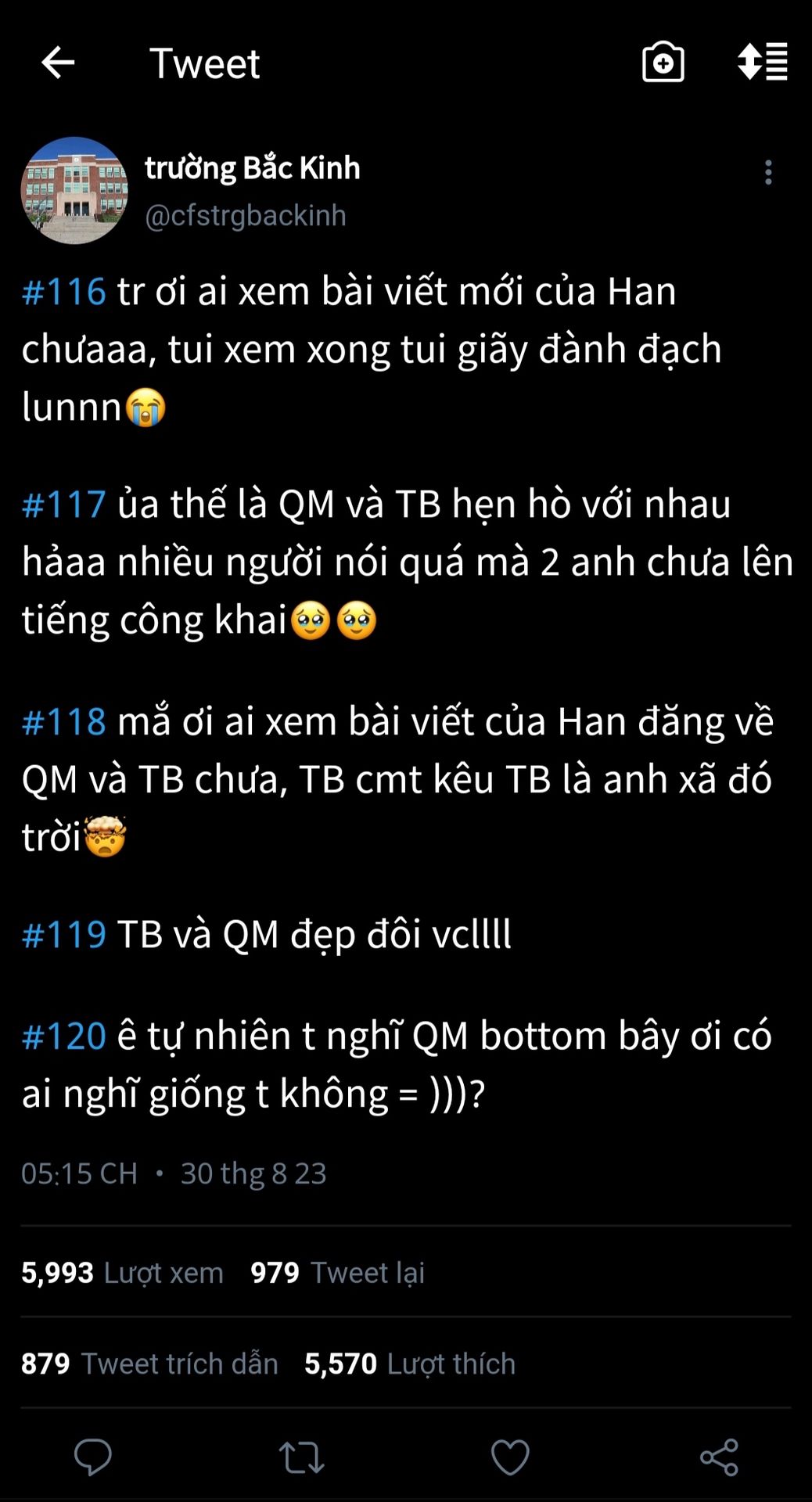Open hashtag #117
The width and height of the screenshot is (812, 1502).
[x=63, y=504]
